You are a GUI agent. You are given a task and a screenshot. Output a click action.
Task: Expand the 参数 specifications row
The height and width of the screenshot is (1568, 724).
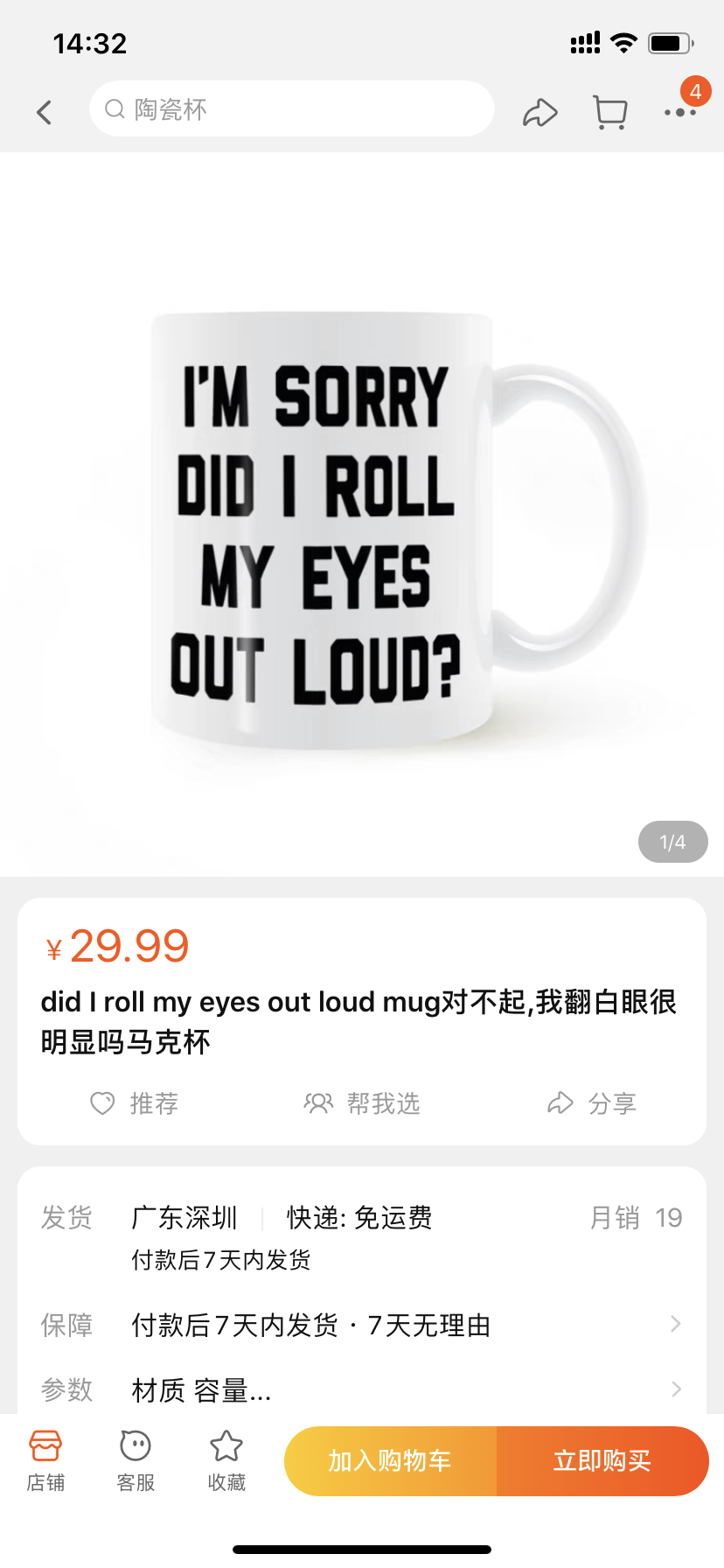pyautogui.click(x=362, y=1389)
